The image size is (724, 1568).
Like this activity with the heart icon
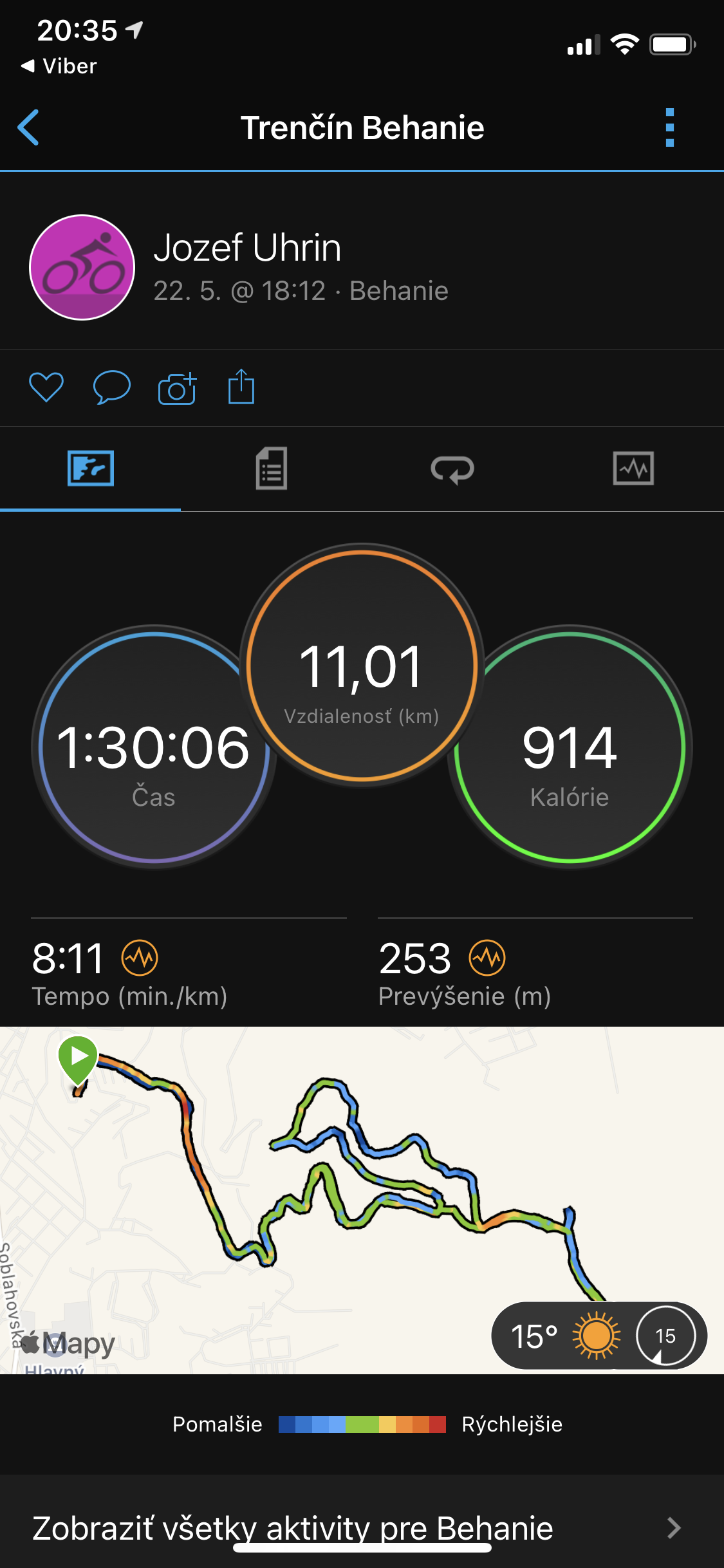tap(46, 387)
